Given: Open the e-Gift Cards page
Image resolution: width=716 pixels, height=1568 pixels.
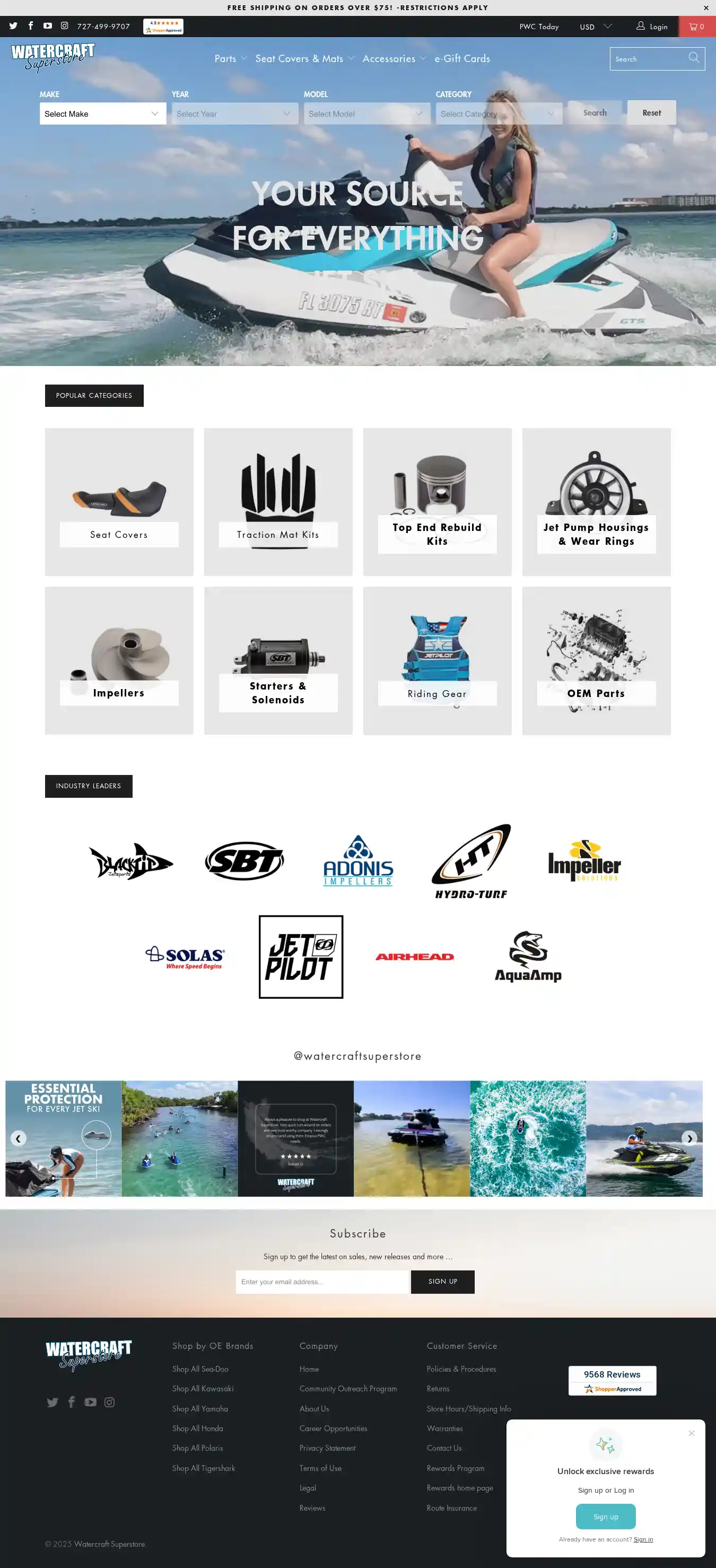Looking at the screenshot, I should coord(462,58).
